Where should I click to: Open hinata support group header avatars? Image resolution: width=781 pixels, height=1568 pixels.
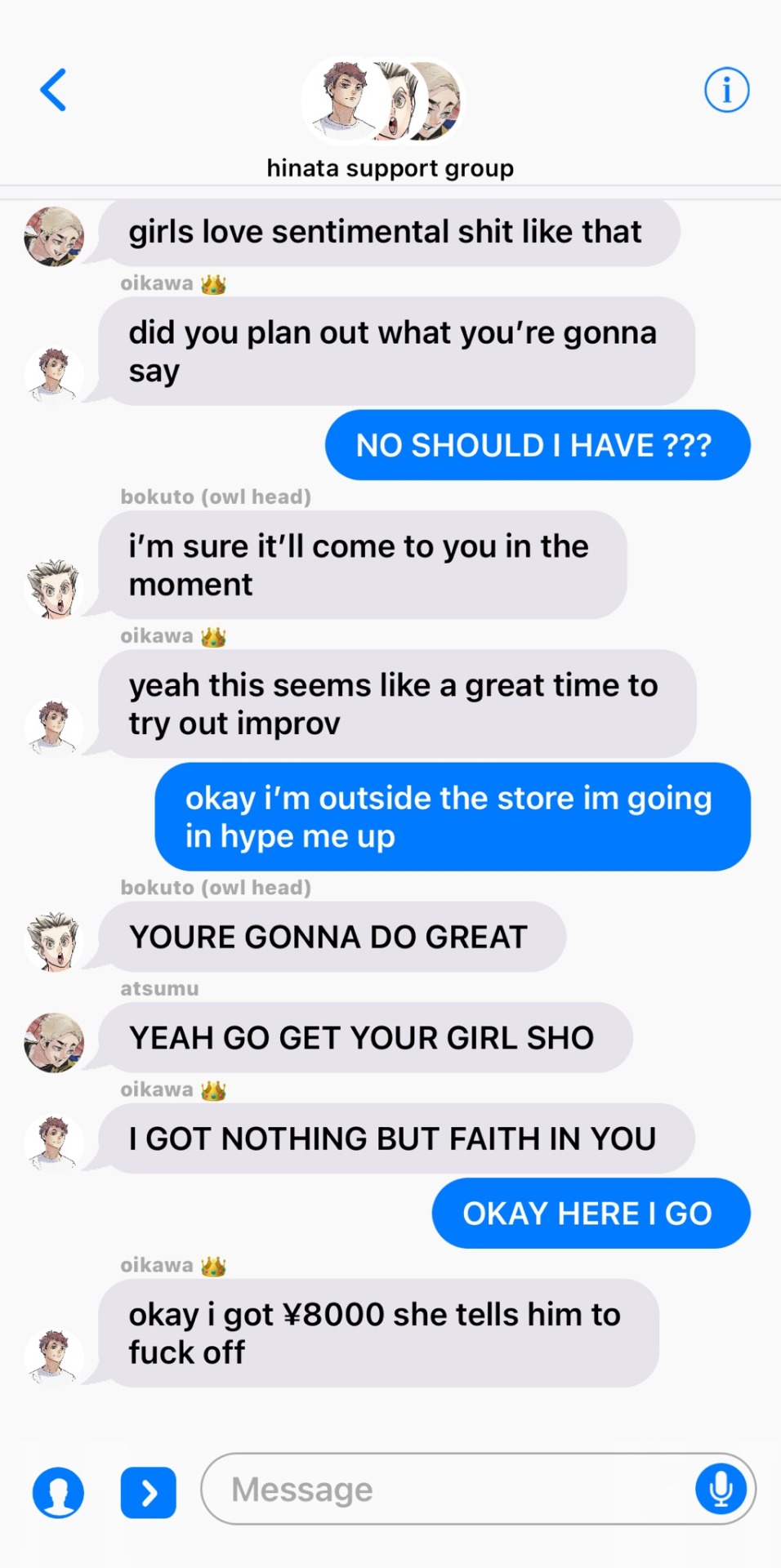tap(384, 101)
